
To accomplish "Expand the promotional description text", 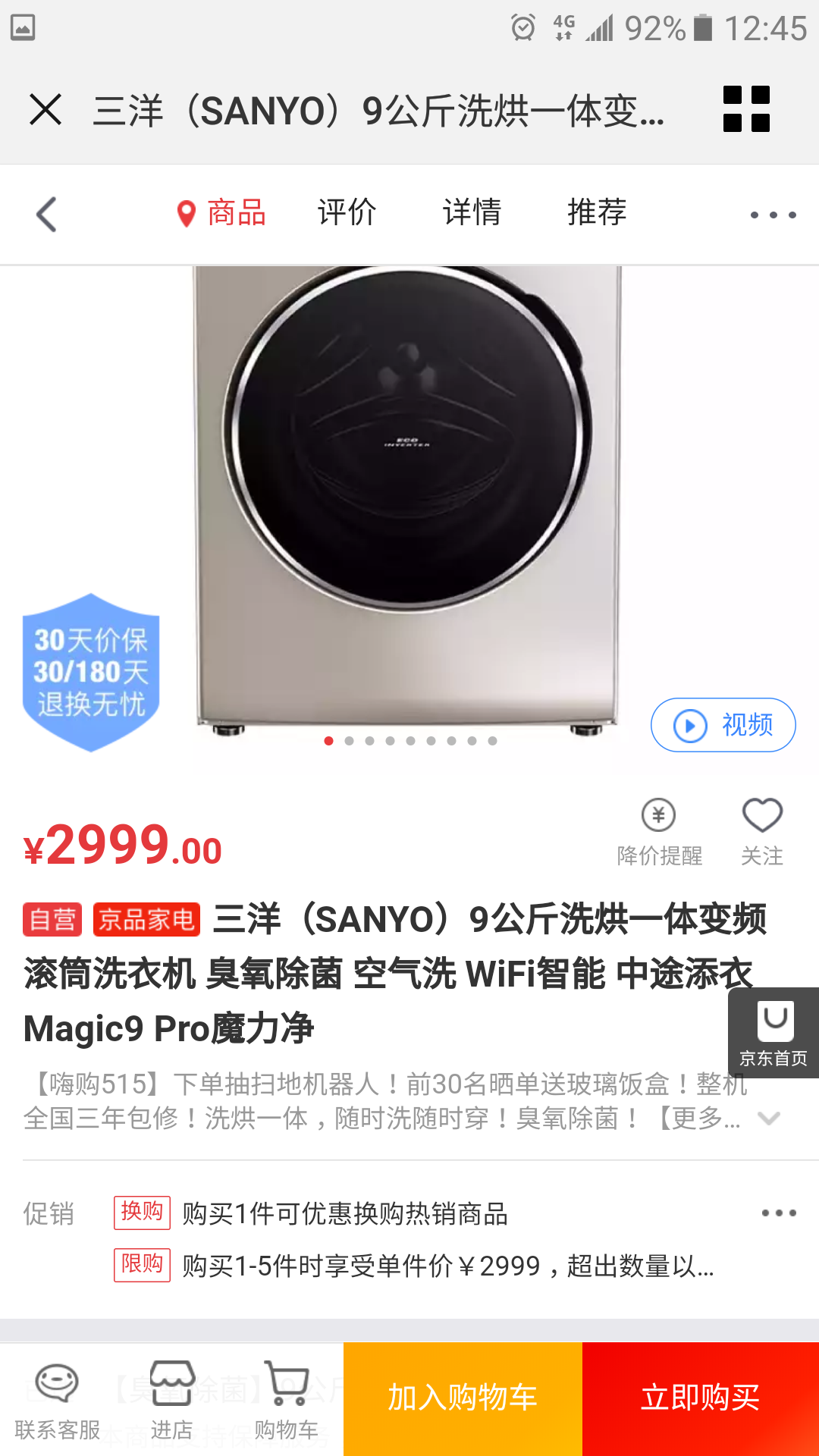I will coord(769,1119).
